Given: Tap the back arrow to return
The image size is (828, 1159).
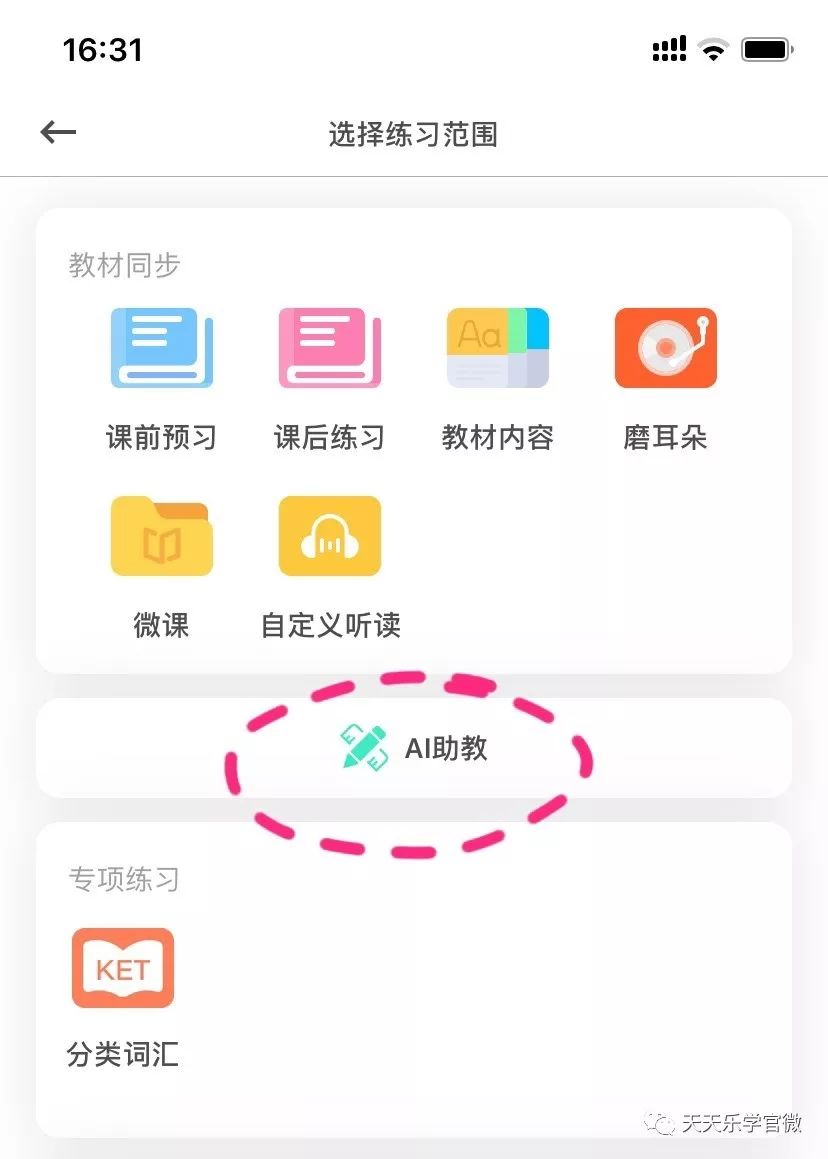Looking at the screenshot, I should click(57, 131).
